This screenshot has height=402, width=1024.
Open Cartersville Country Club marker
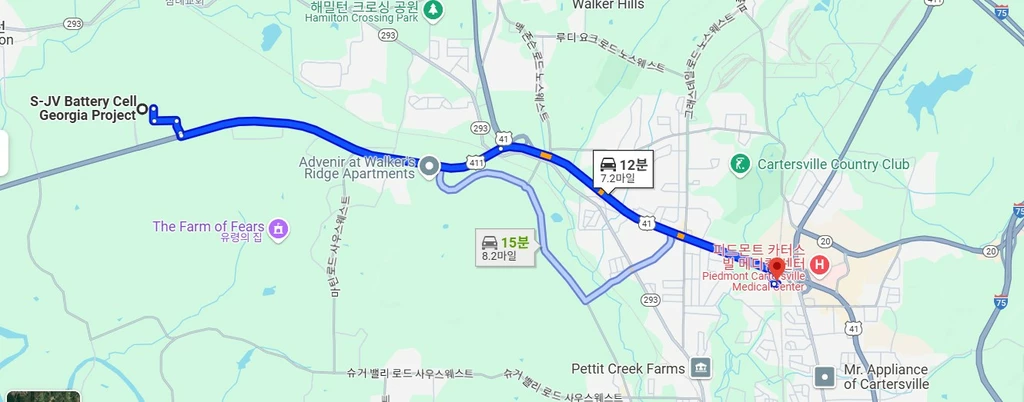pos(739,164)
